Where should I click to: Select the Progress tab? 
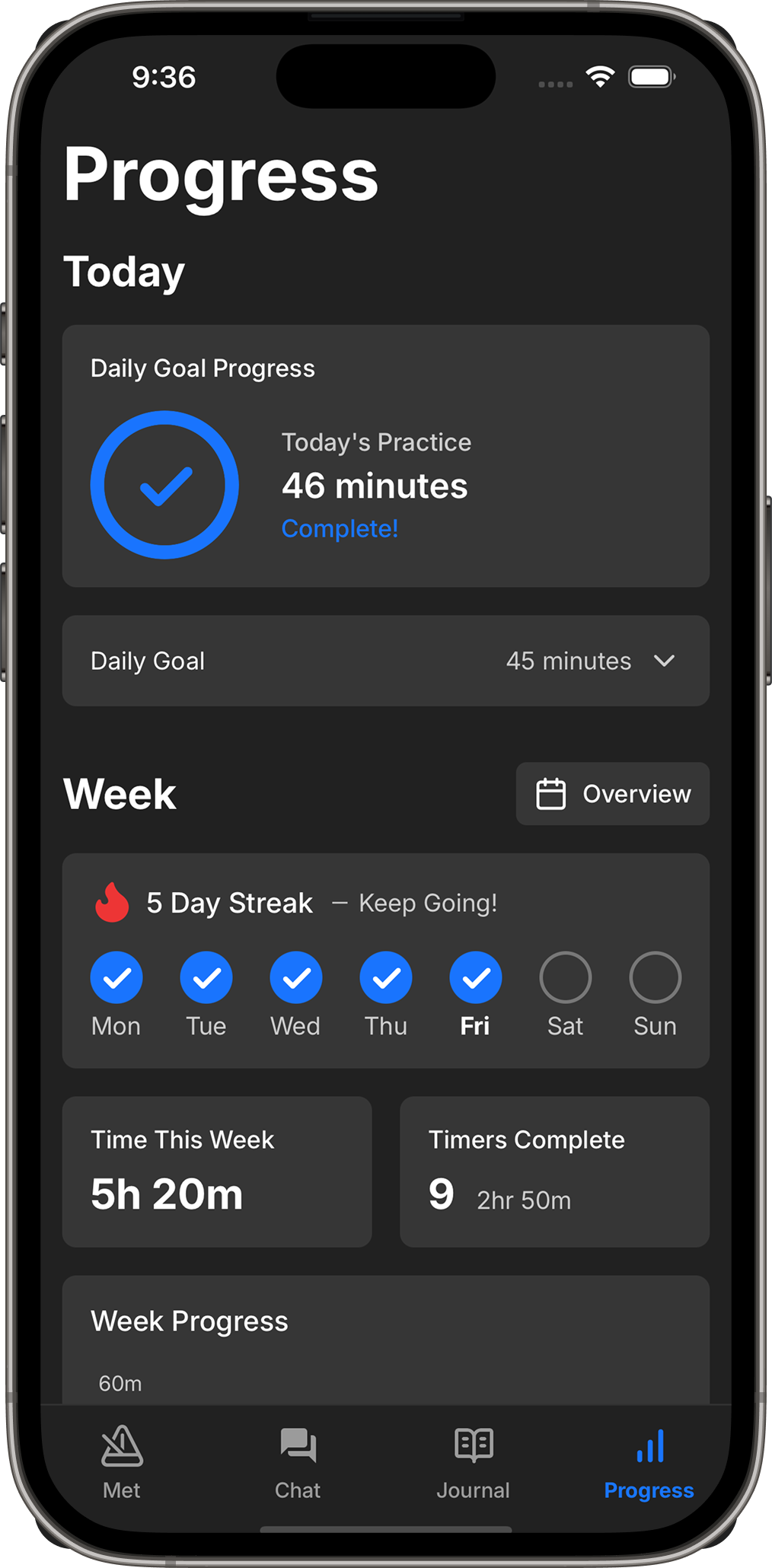[649, 1462]
